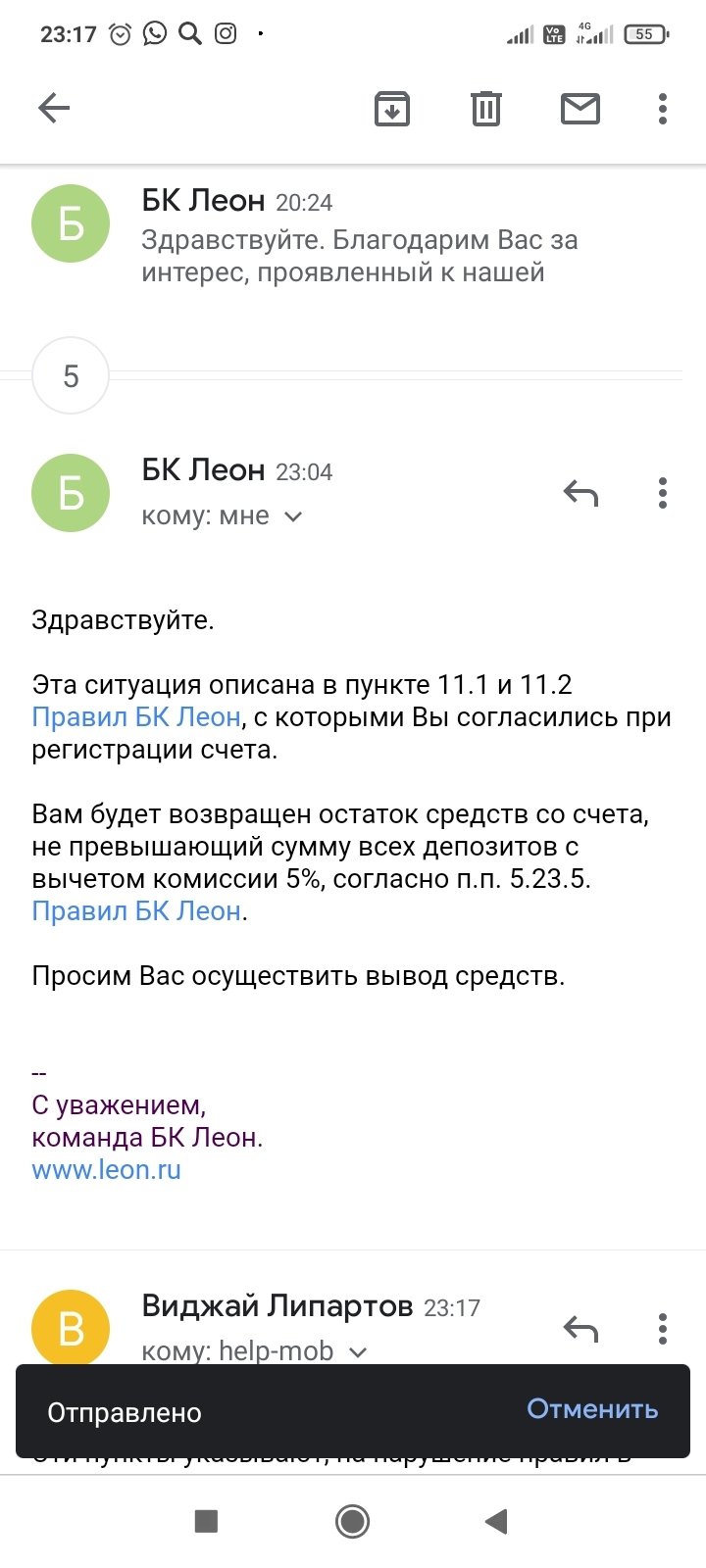Reply to Виджай Липартов's message
The height and width of the screenshot is (1568, 706).
(x=580, y=1329)
